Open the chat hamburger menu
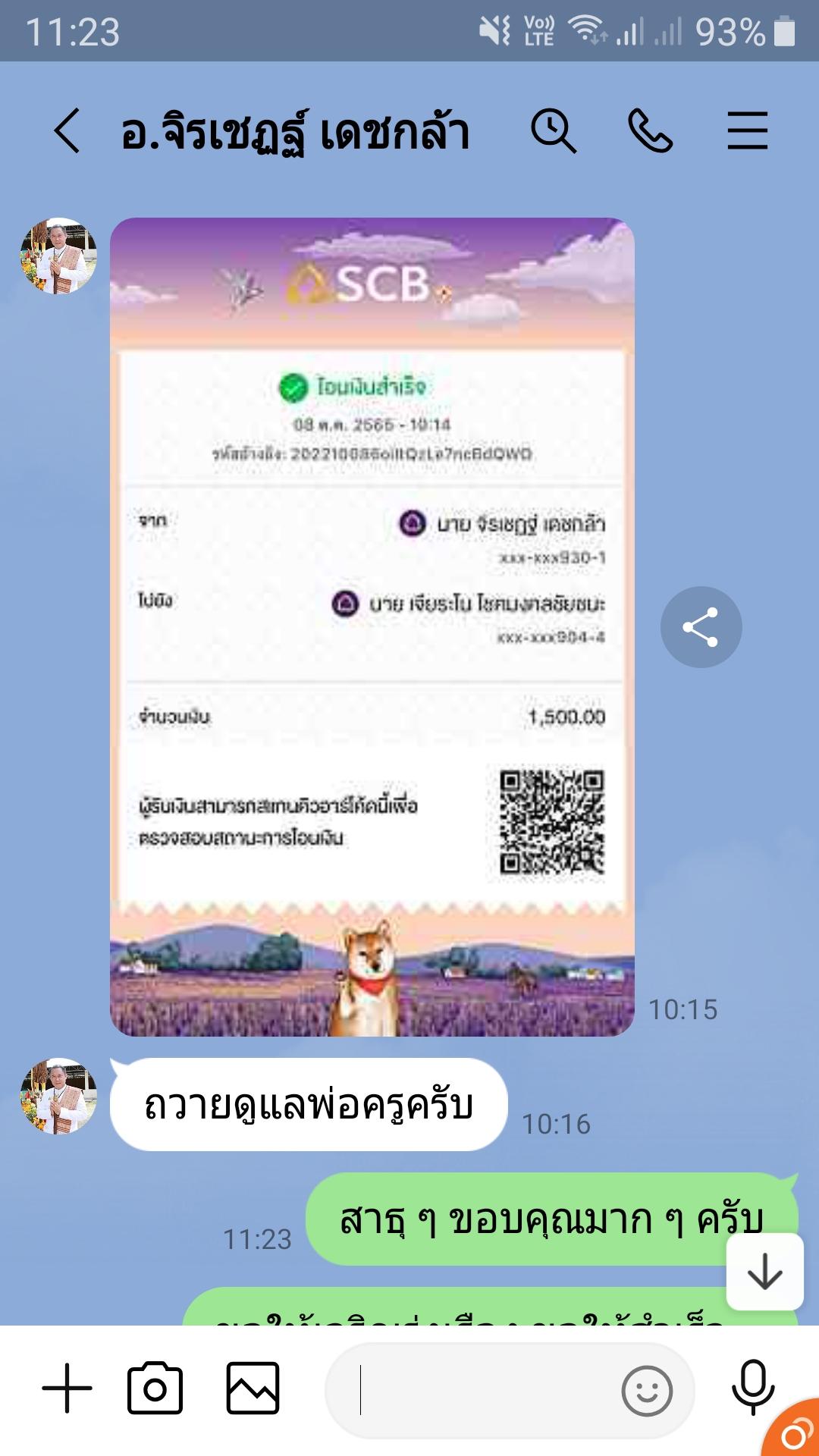This screenshot has width=819, height=1456. [747, 130]
